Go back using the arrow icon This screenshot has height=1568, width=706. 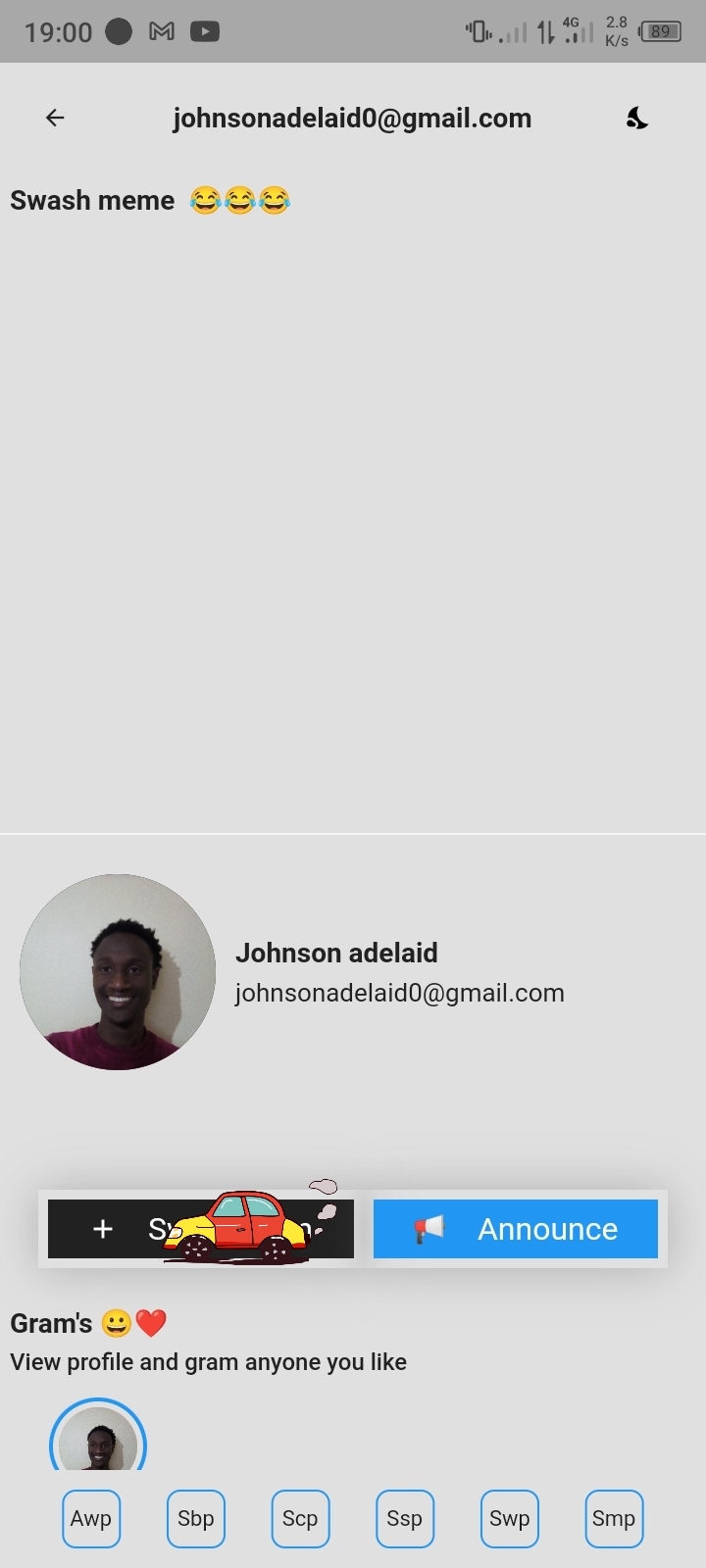[55, 118]
